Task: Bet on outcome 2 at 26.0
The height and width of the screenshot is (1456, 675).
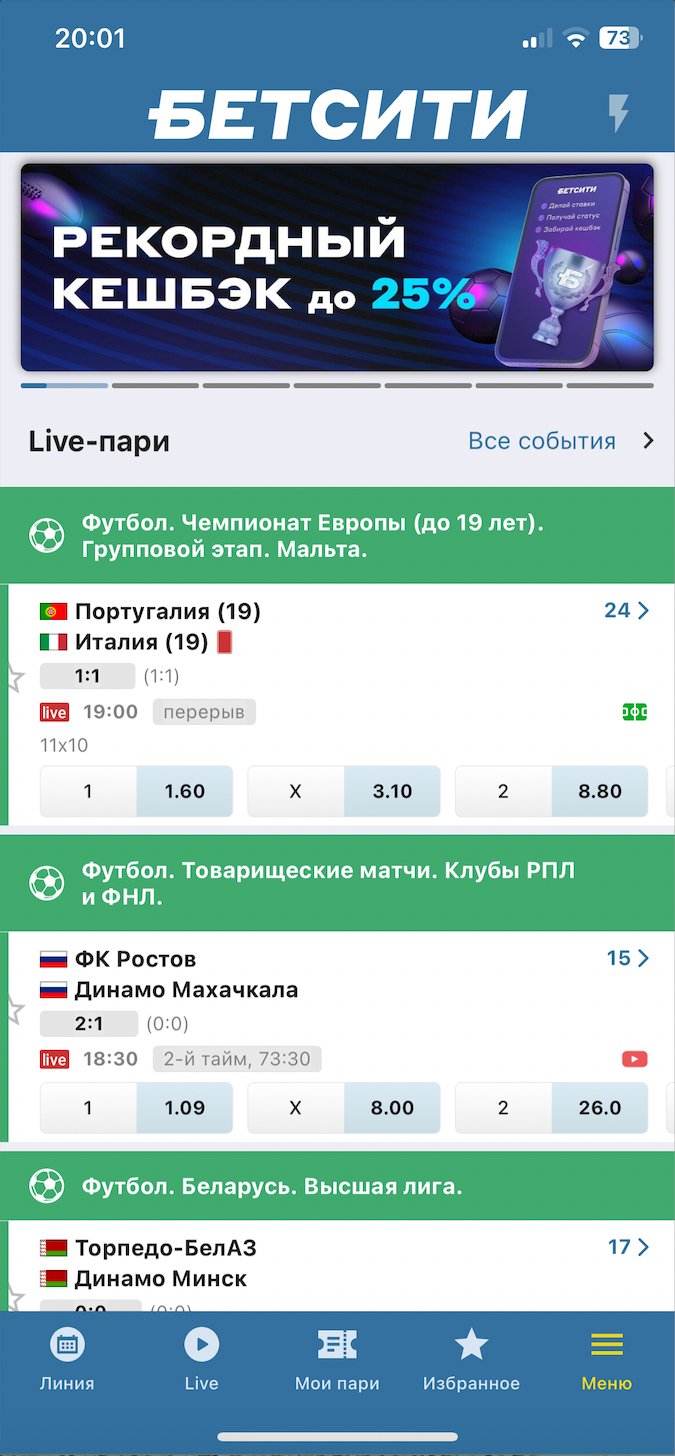Action: [552, 1108]
